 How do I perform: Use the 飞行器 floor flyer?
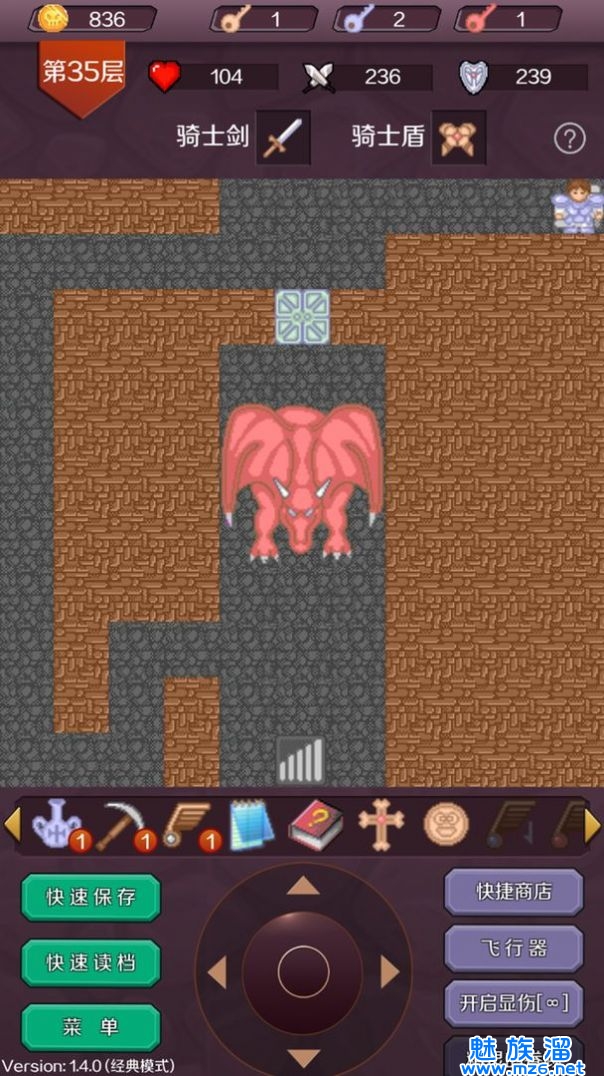514,947
